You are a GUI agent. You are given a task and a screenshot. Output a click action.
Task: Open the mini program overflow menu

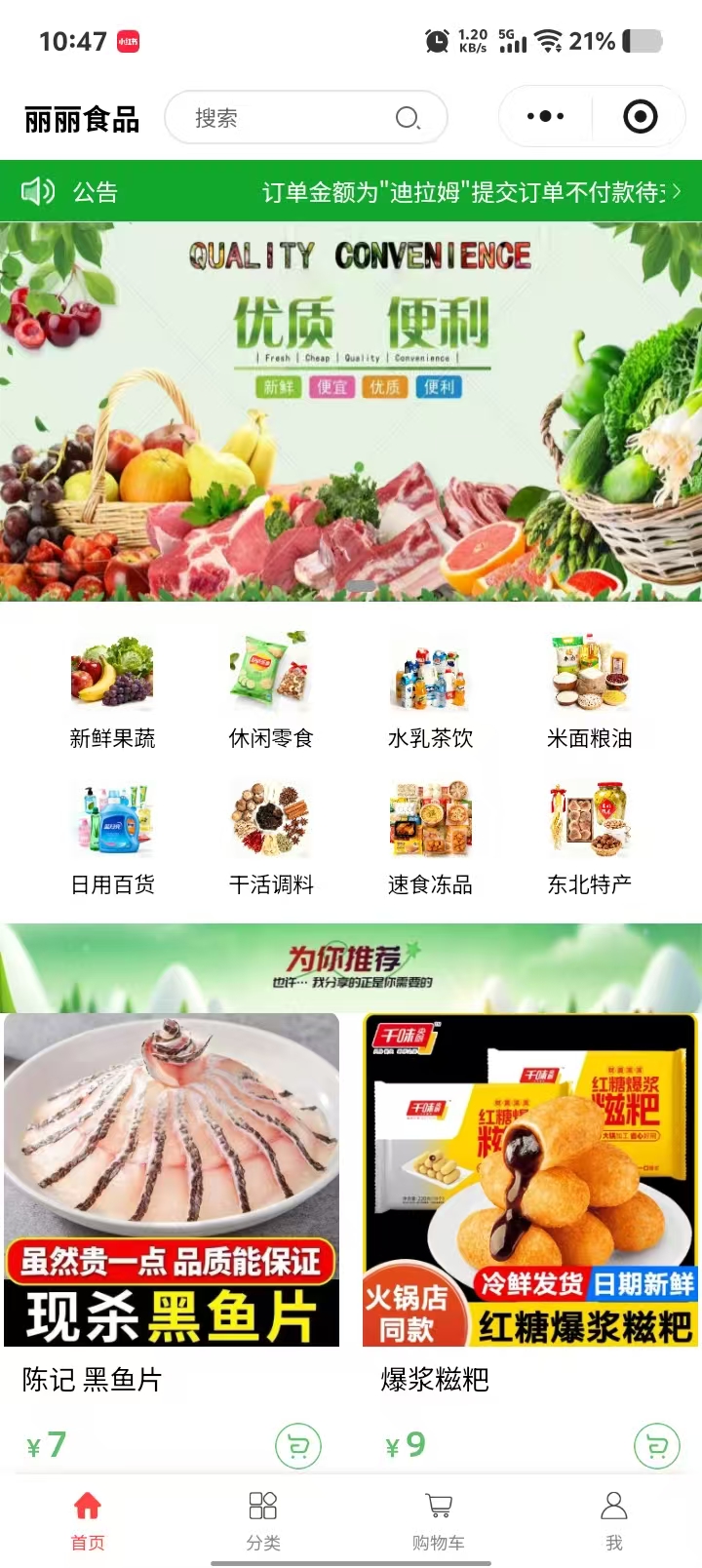pos(545,117)
